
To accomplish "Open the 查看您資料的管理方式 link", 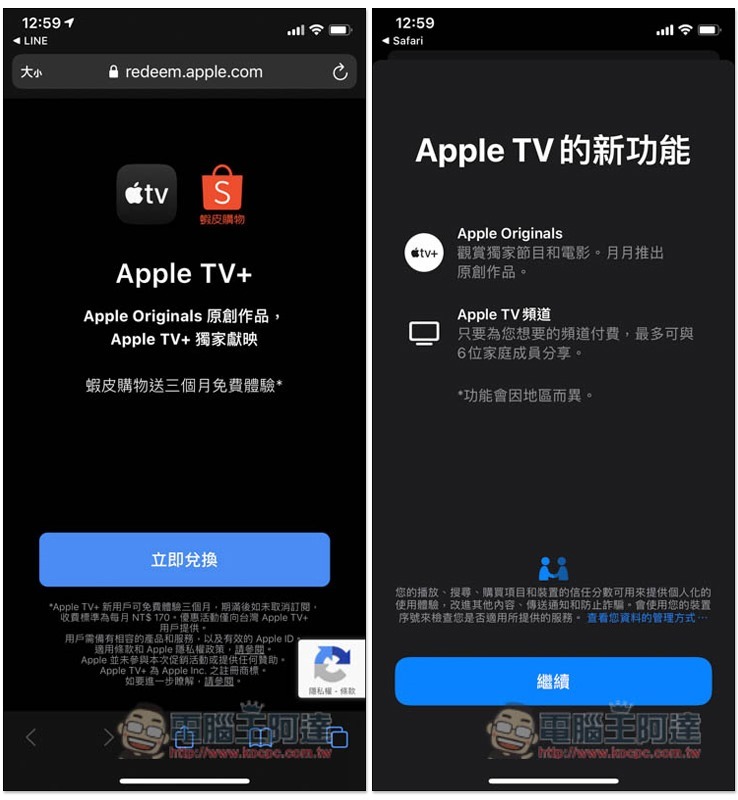I will coord(646,619).
